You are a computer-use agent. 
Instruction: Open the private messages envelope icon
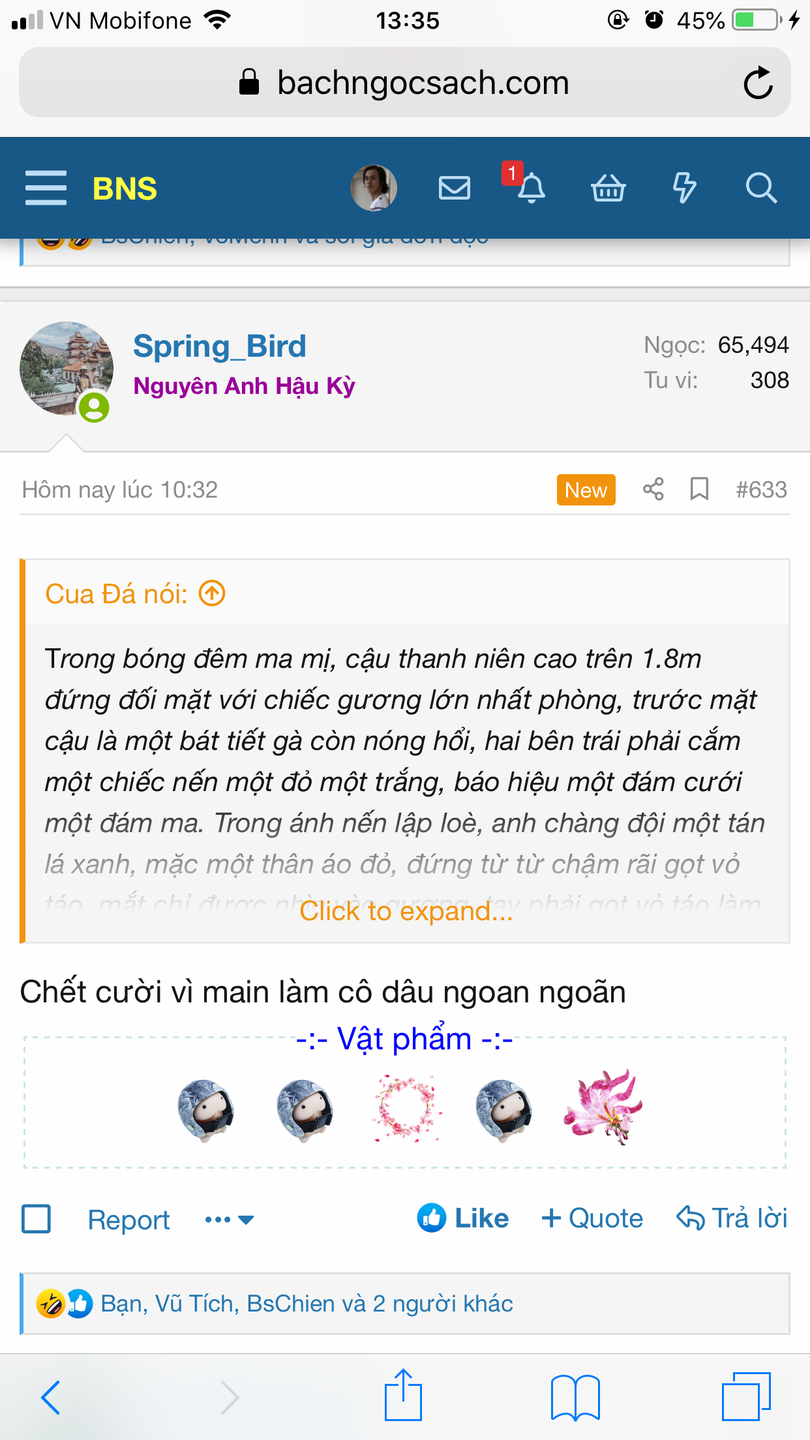click(x=454, y=187)
